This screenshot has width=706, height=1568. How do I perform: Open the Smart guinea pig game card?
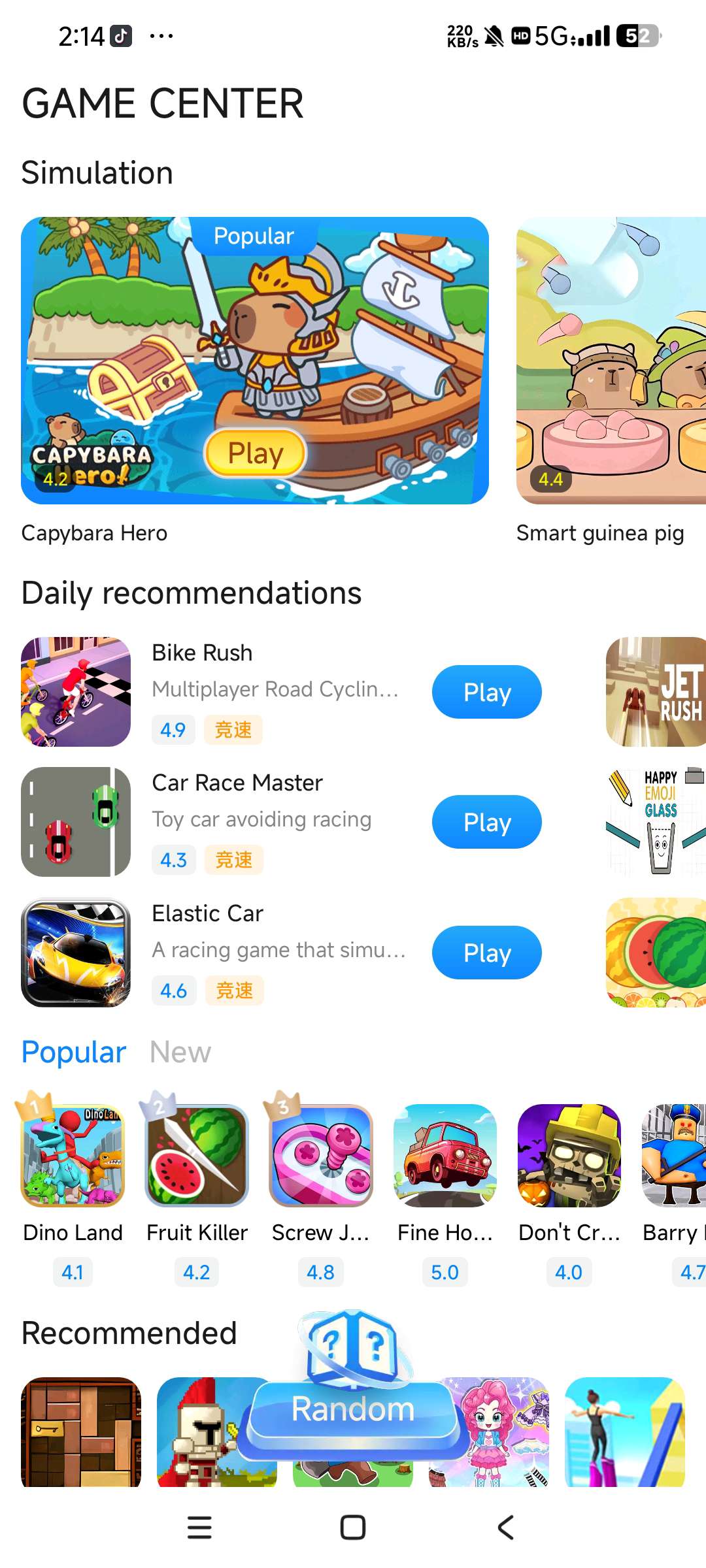click(x=611, y=361)
